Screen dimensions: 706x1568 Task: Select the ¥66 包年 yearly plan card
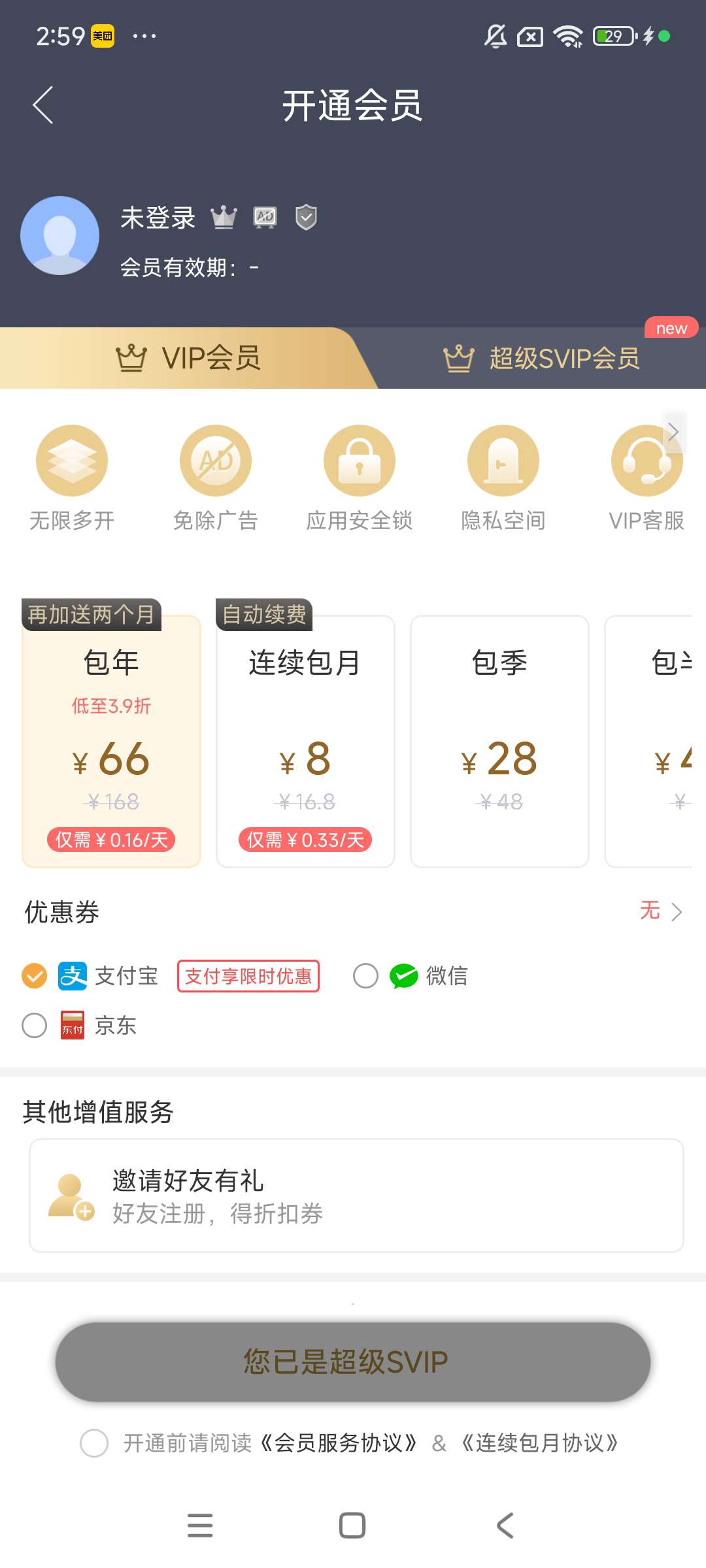pos(111,745)
